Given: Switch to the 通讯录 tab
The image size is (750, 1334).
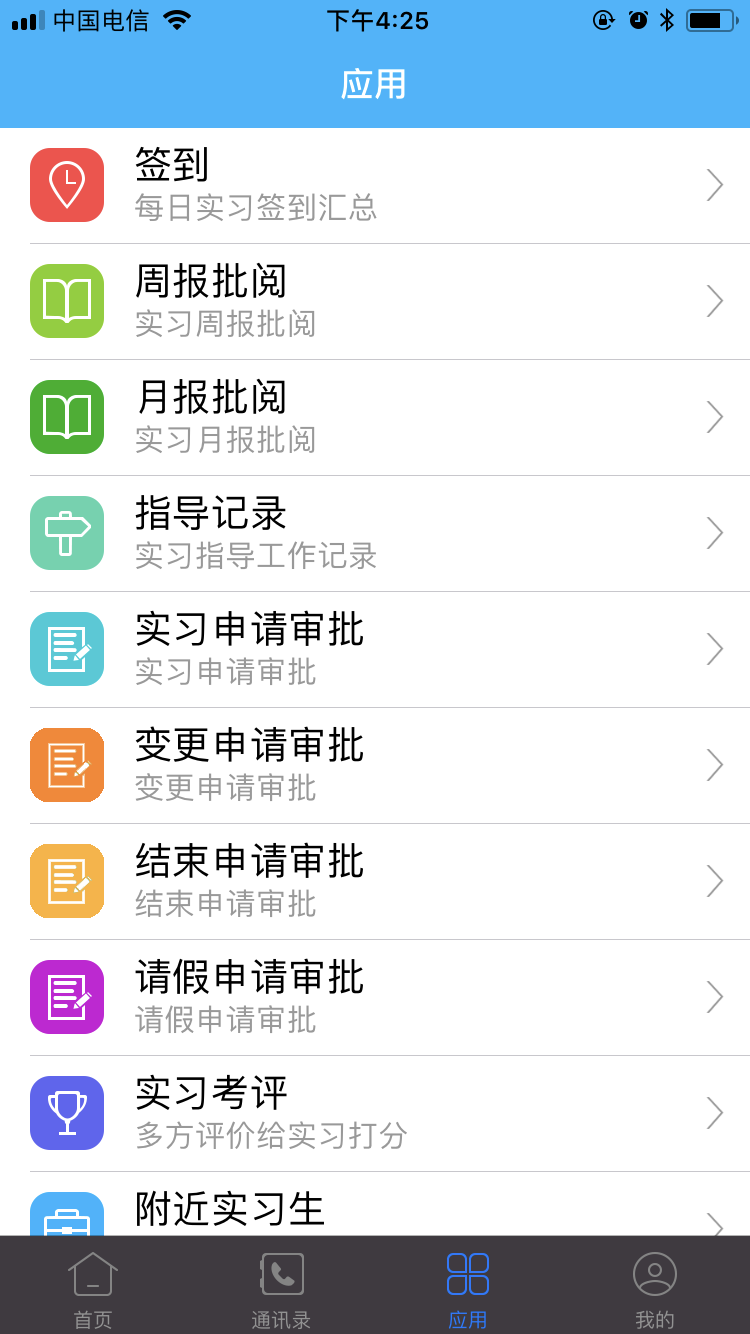Looking at the screenshot, I should tap(280, 1285).
